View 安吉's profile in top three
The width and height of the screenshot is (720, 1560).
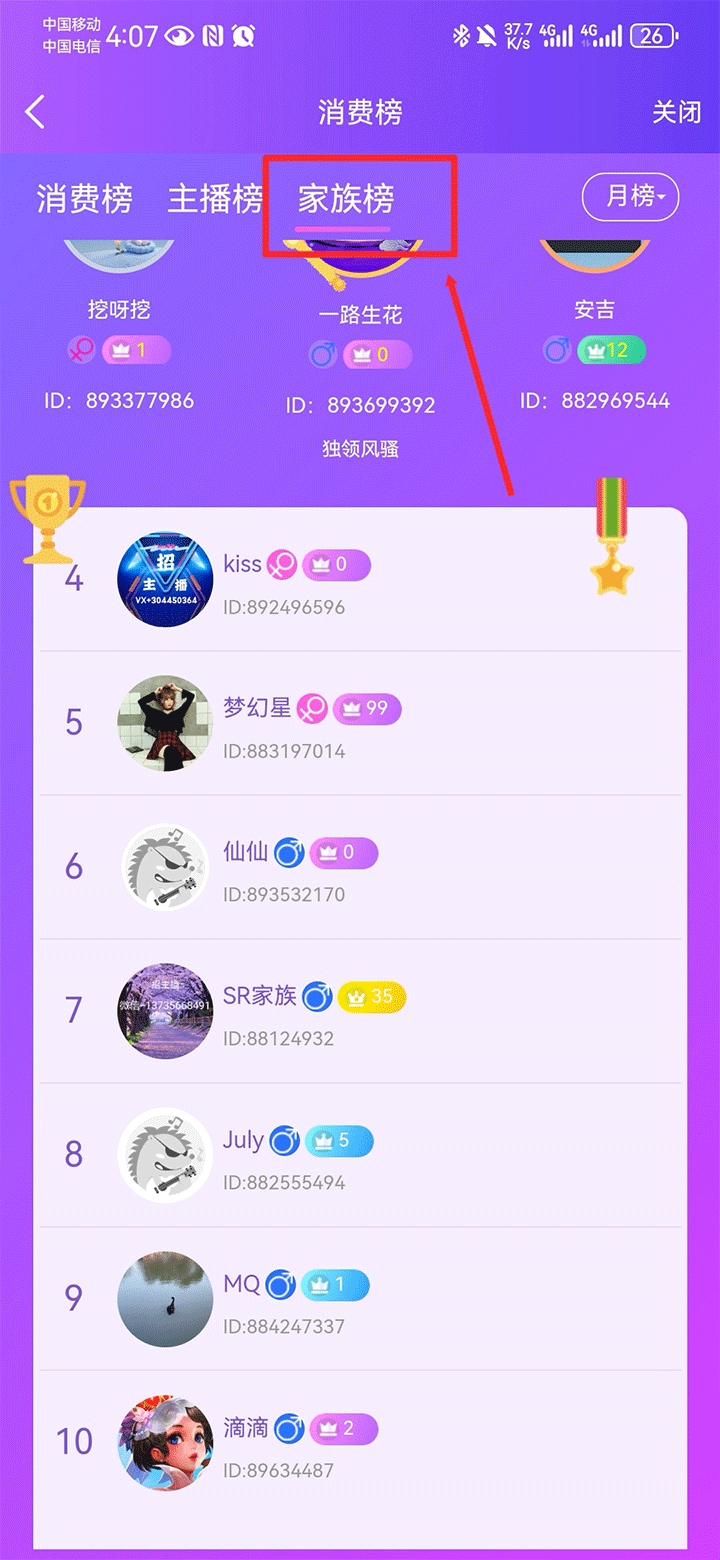pyautogui.click(x=594, y=310)
